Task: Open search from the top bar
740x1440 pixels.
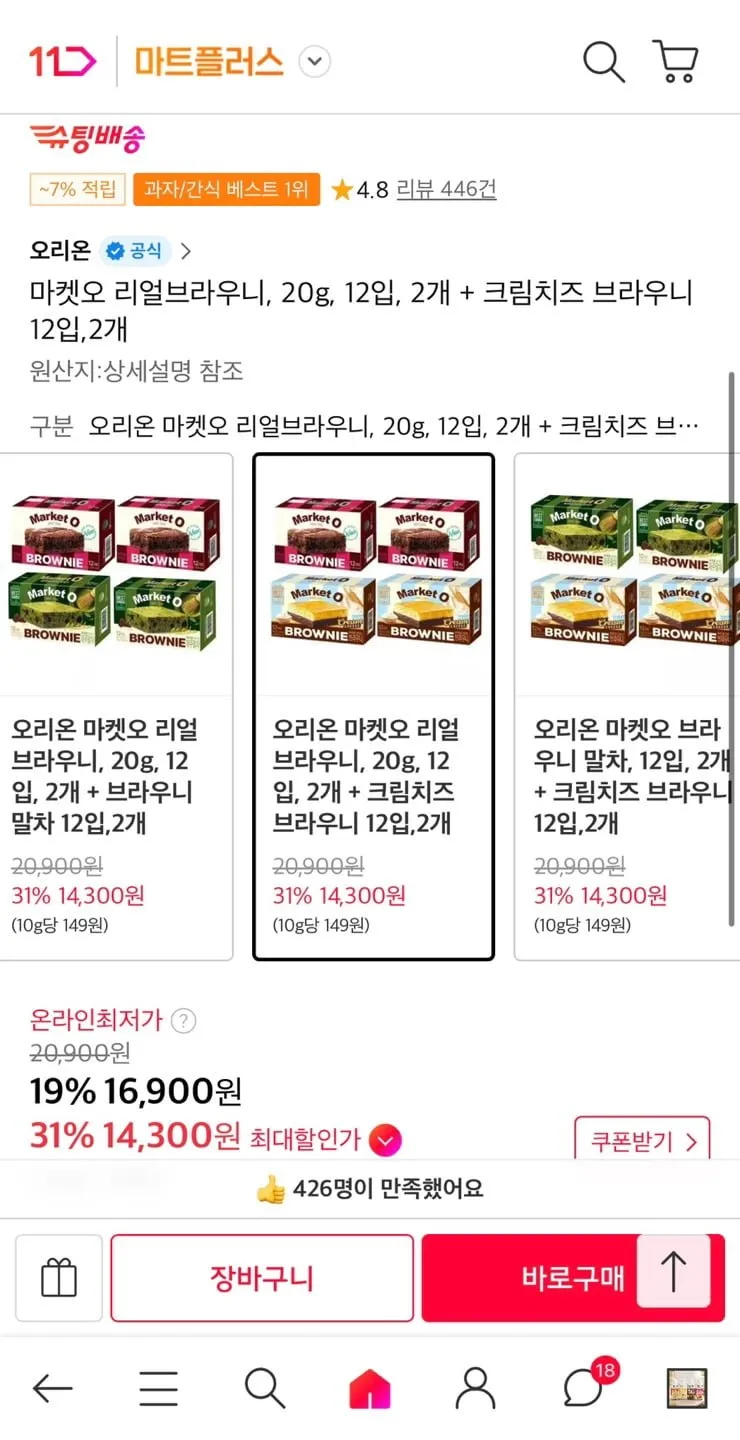Action: (604, 62)
